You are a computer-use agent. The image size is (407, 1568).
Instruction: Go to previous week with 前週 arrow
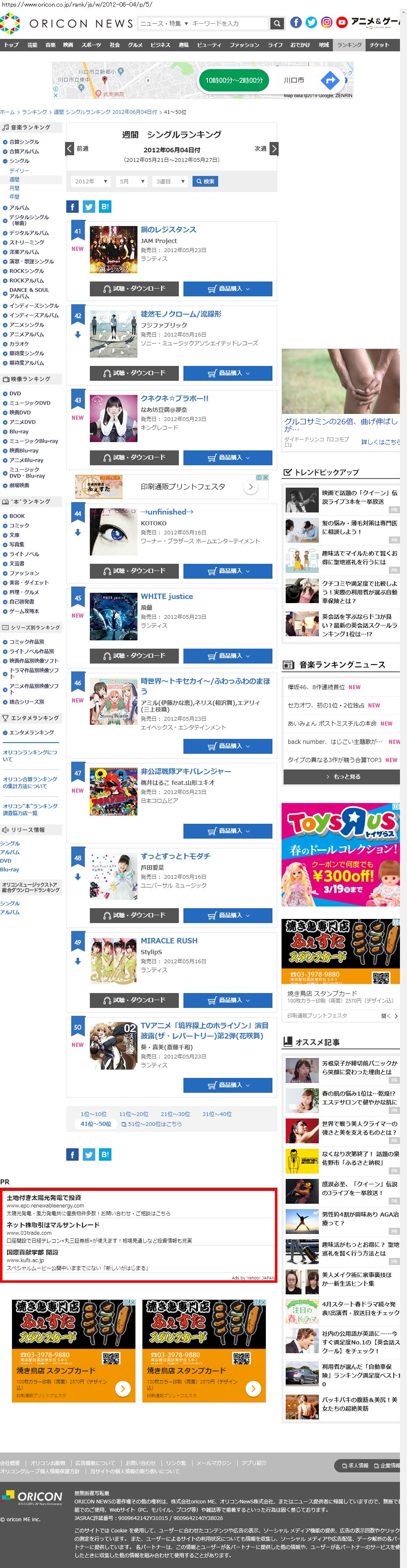(x=71, y=149)
